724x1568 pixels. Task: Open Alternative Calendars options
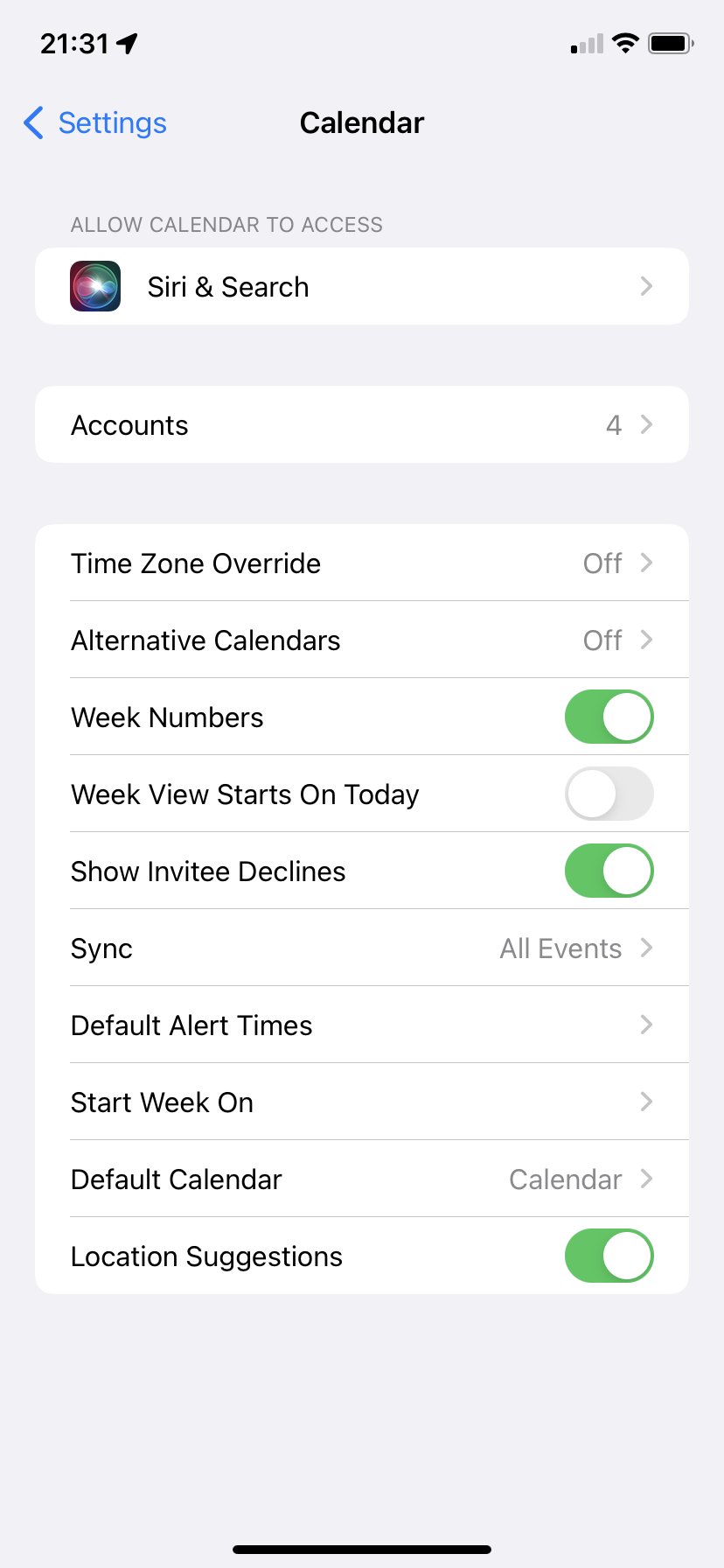point(362,640)
